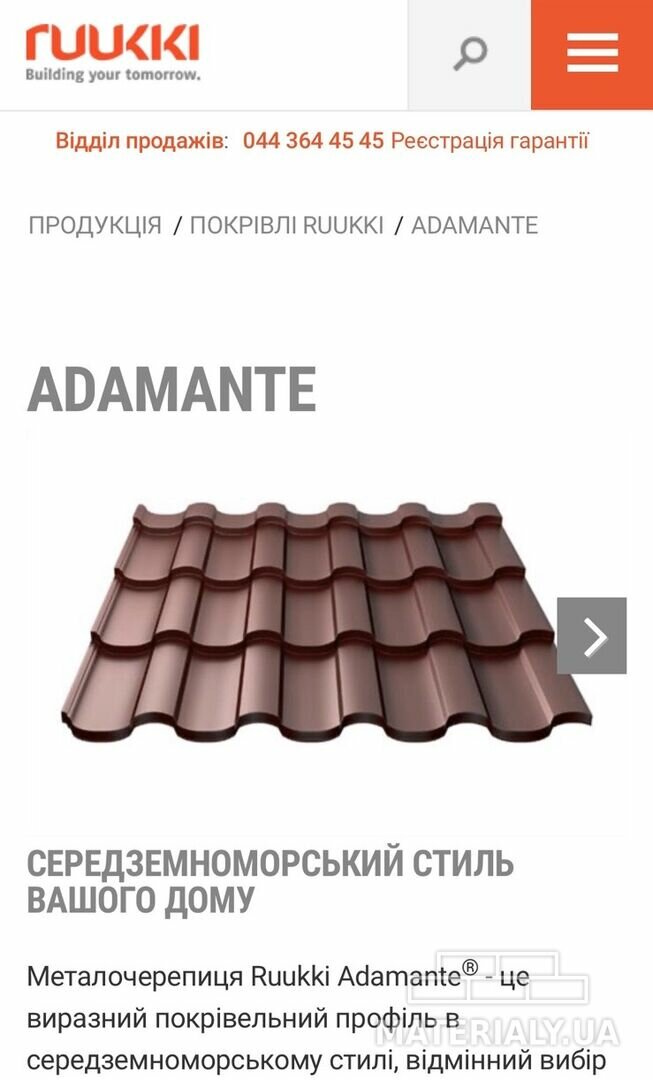This screenshot has width=653, height=1080.
Task: Open the search magnifier icon
Action: click(x=470, y=54)
